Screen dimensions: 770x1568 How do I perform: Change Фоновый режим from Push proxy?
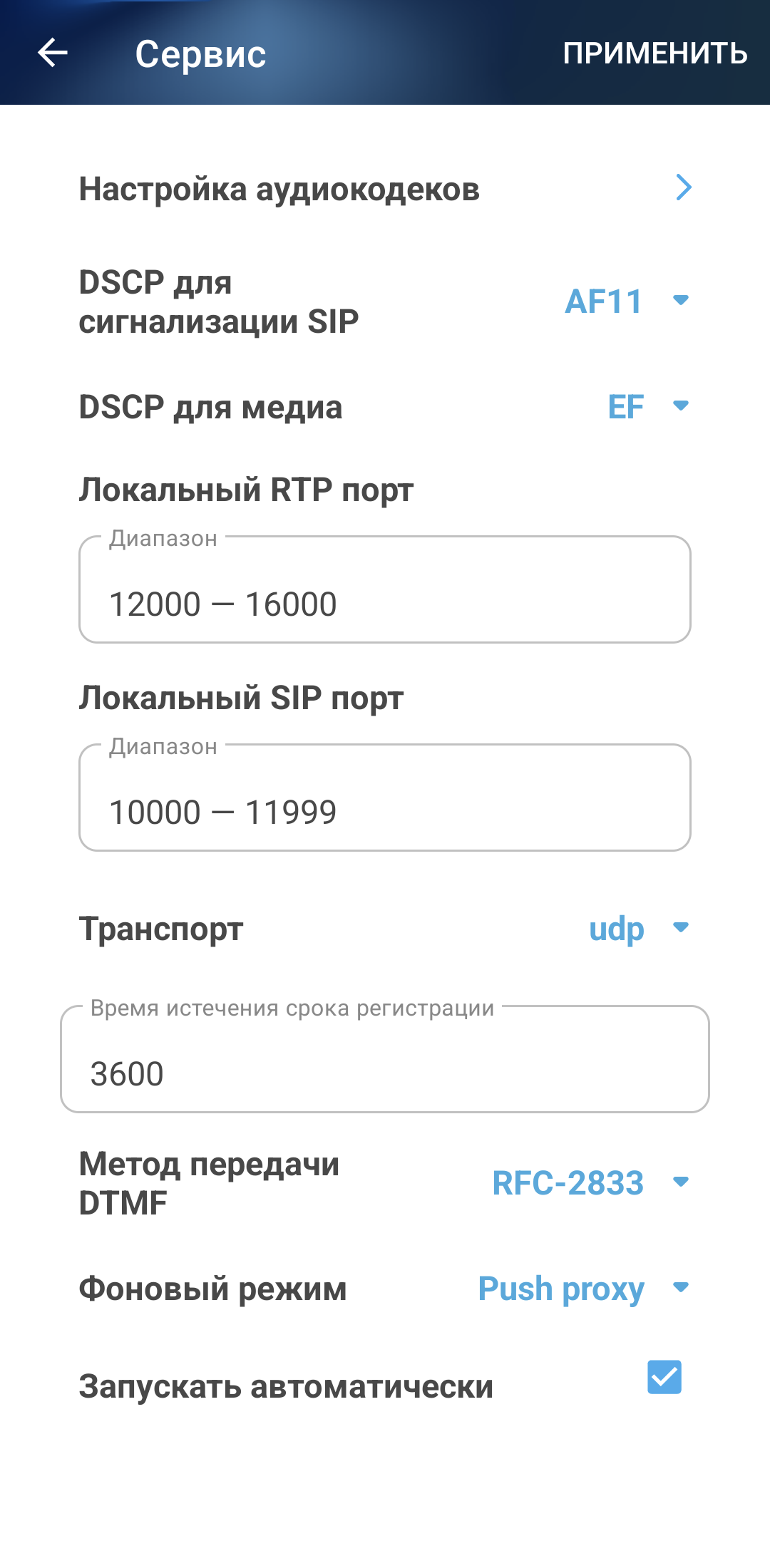point(582,1289)
